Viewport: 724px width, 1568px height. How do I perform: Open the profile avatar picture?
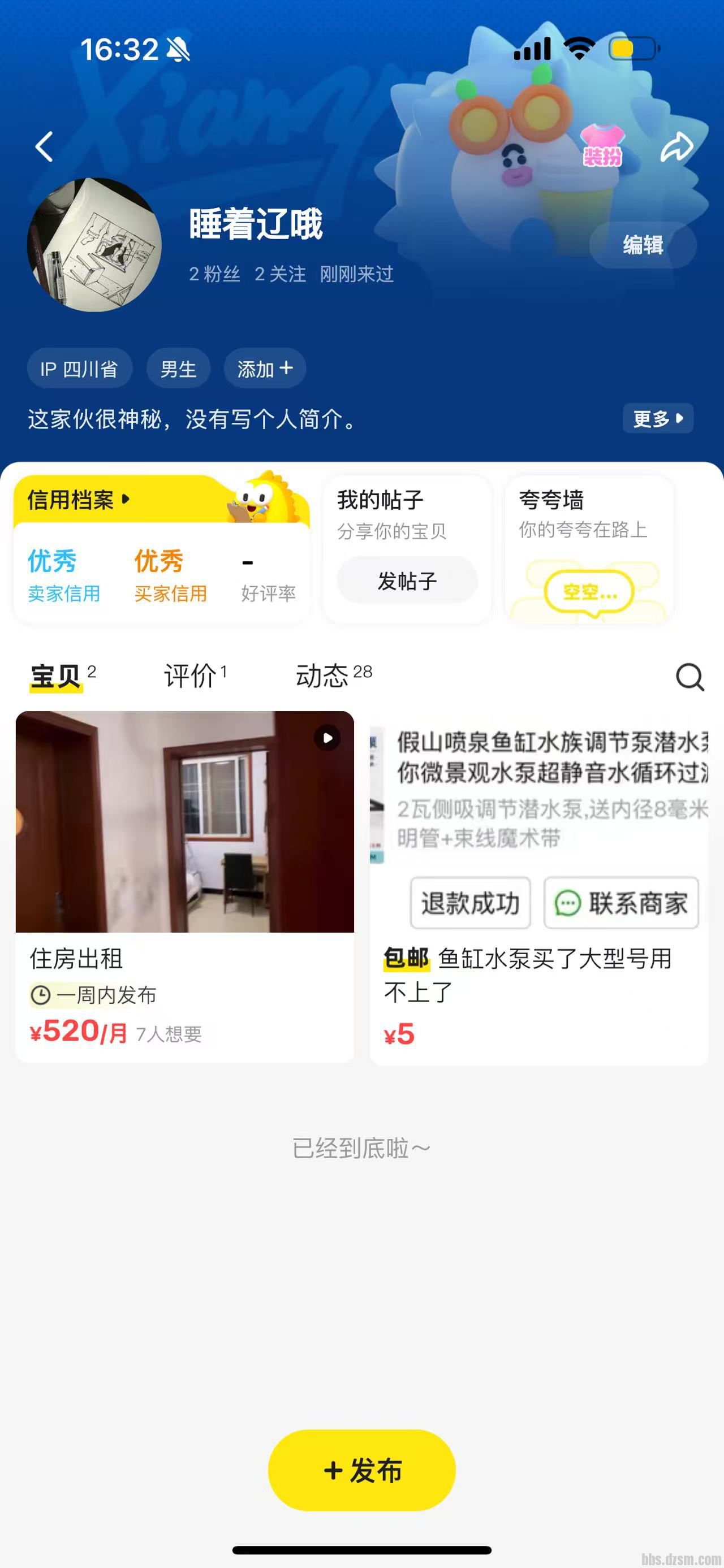(x=94, y=245)
